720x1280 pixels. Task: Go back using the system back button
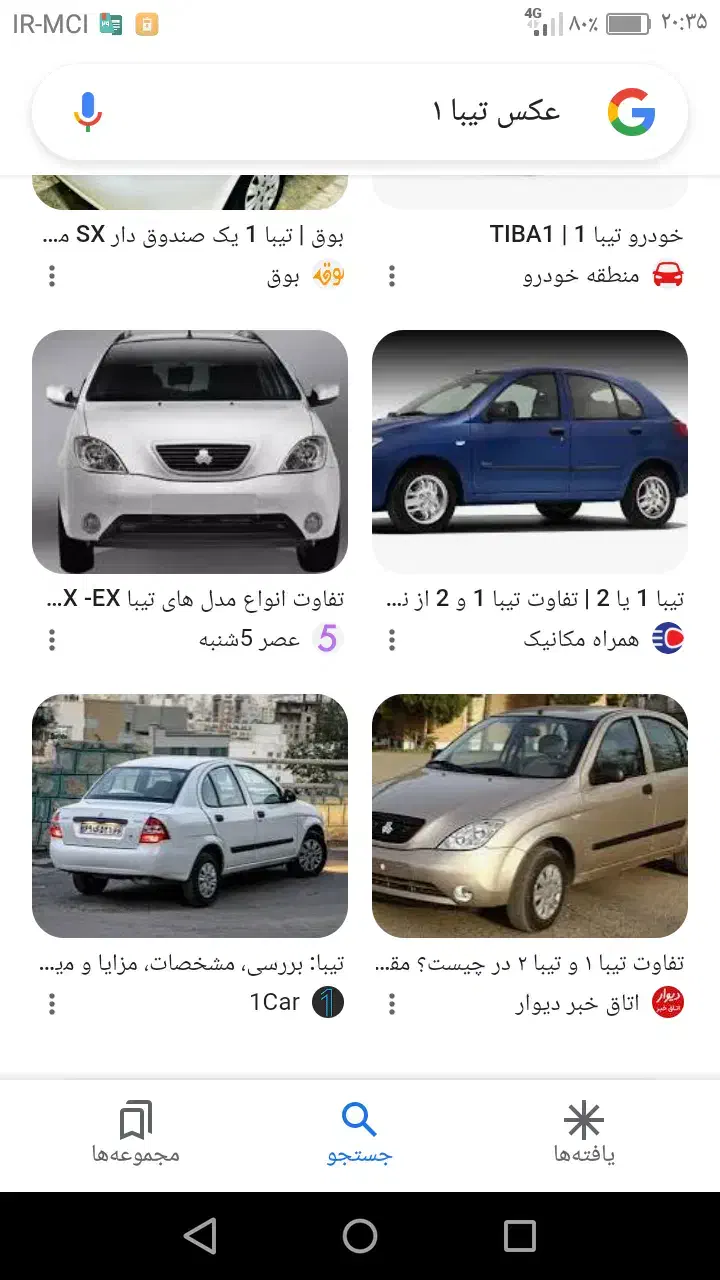click(200, 1236)
